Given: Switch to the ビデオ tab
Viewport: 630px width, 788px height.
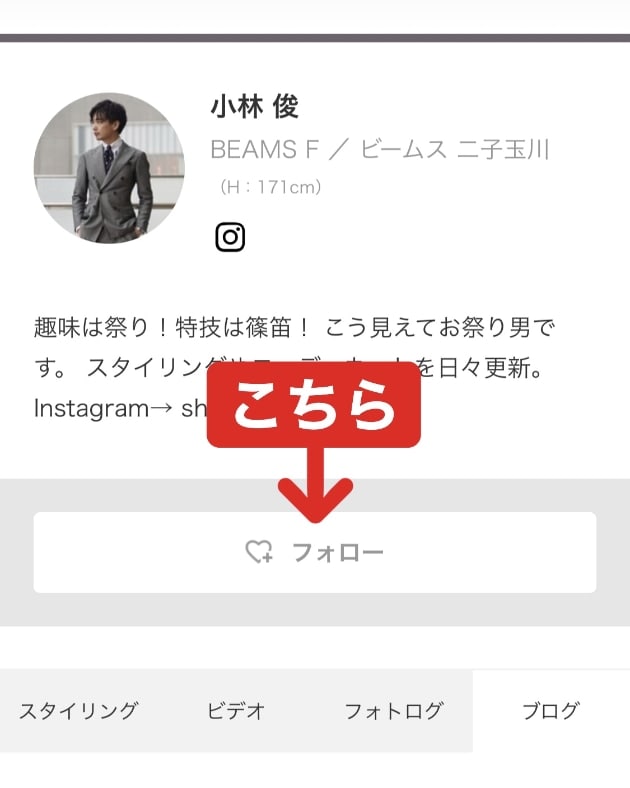Looking at the screenshot, I should point(237,711).
